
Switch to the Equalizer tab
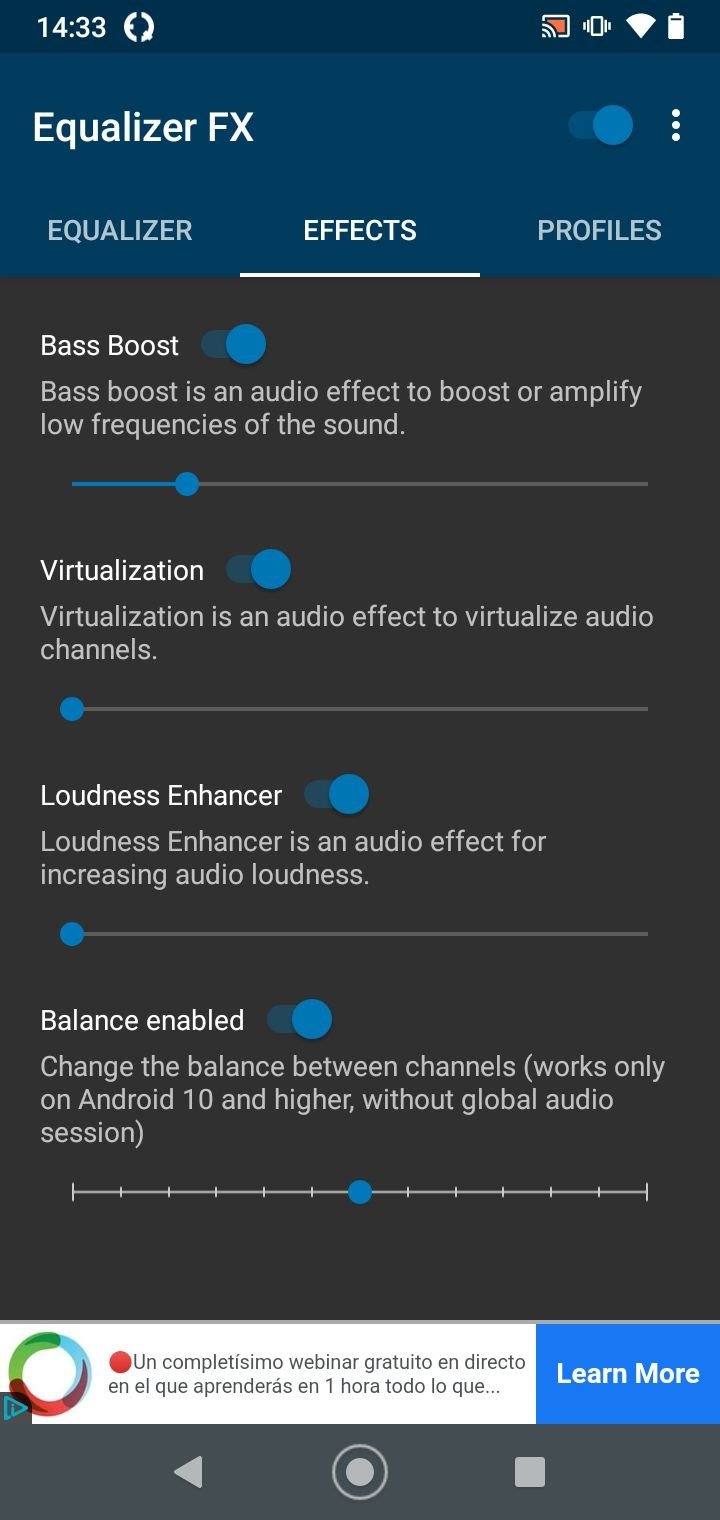[x=120, y=230]
